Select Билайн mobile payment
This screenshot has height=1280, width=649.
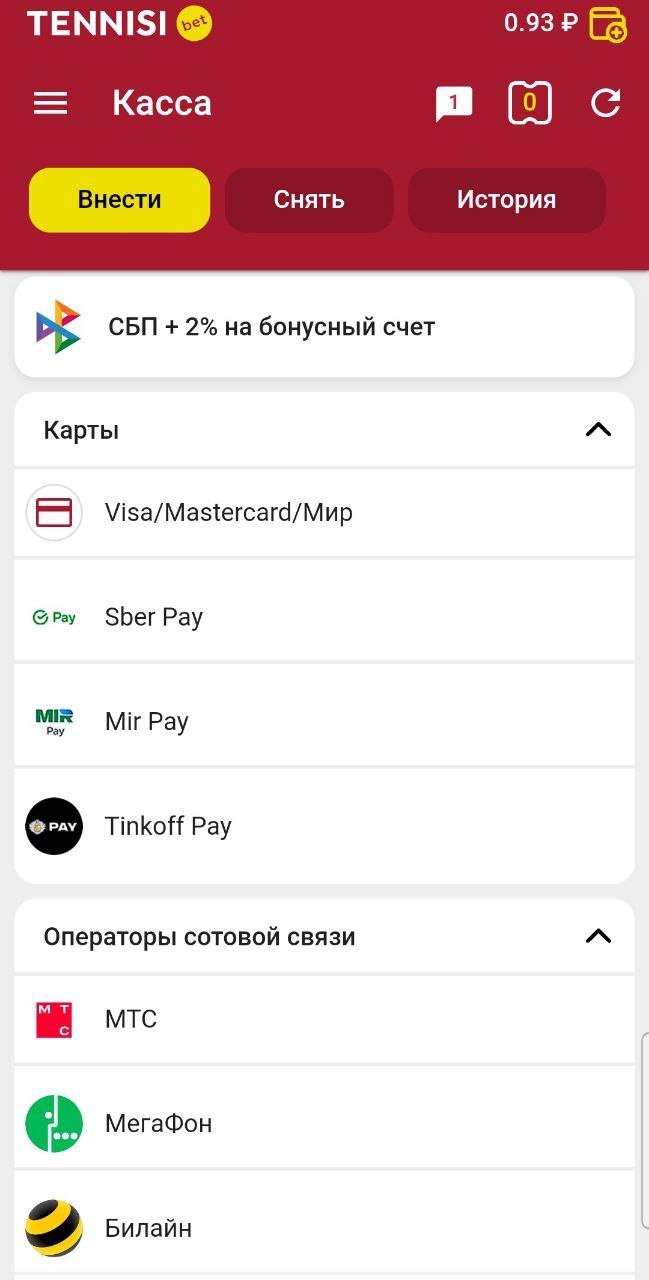coord(324,1227)
